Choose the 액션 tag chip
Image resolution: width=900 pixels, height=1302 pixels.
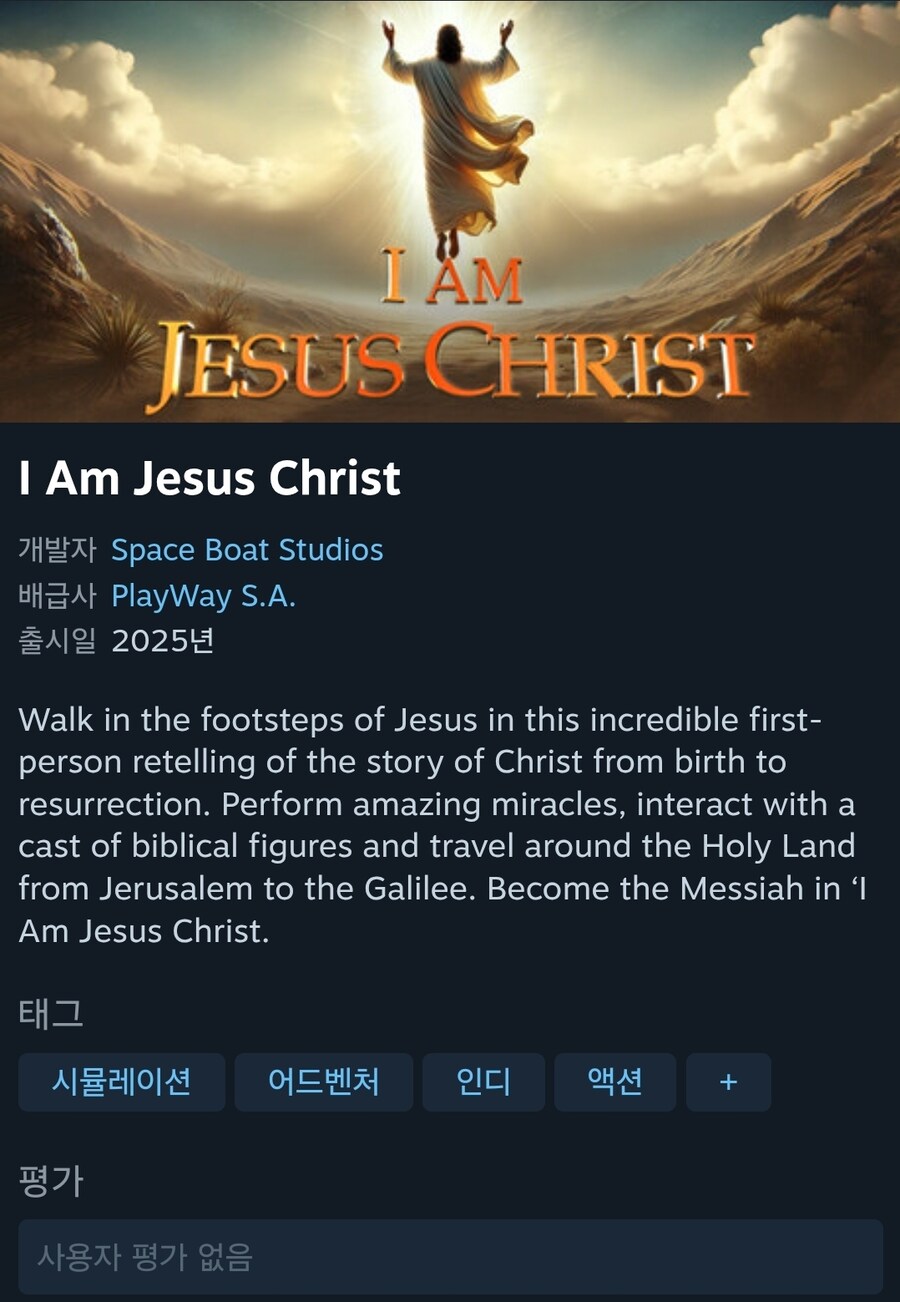tap(614, 1081)
